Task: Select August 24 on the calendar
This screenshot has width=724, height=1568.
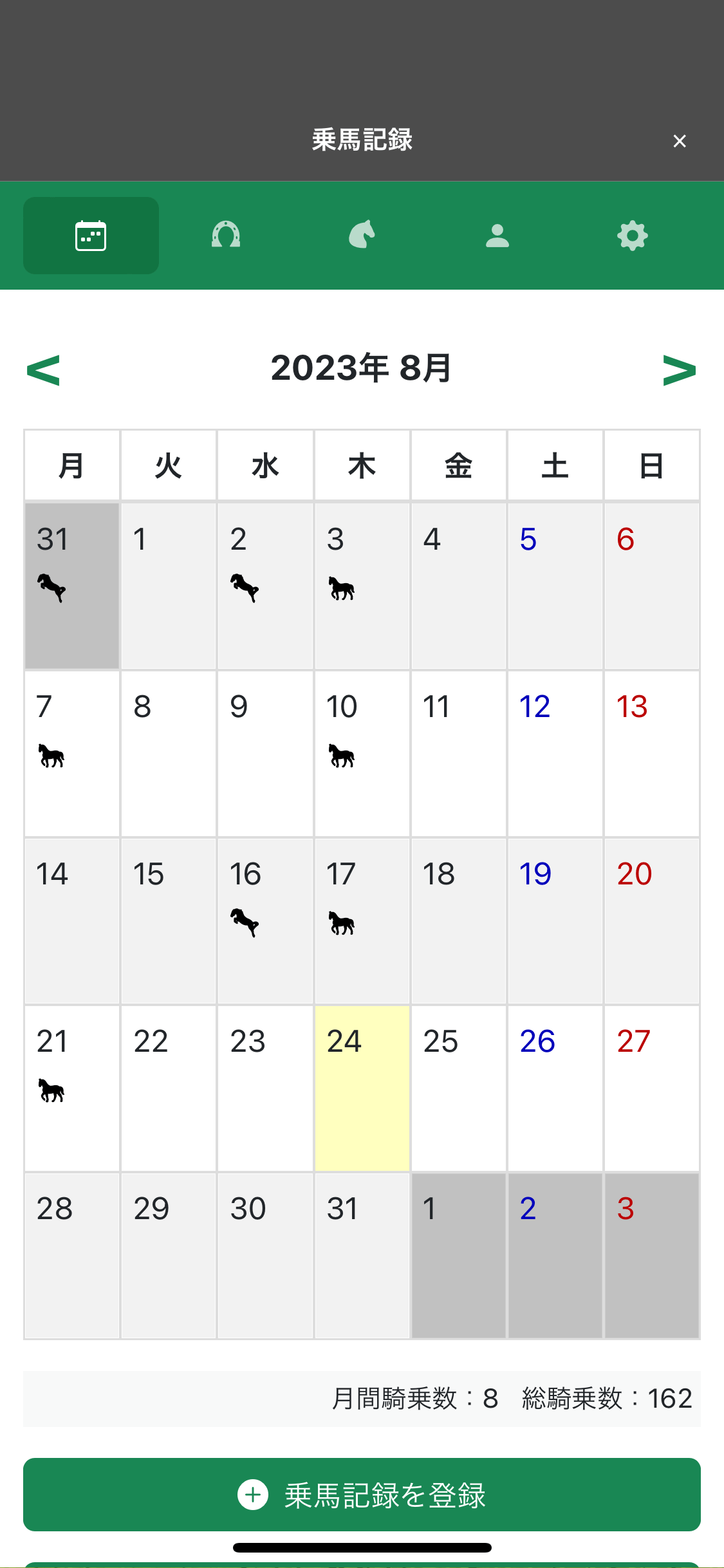Action: (x=362, y=1088)
